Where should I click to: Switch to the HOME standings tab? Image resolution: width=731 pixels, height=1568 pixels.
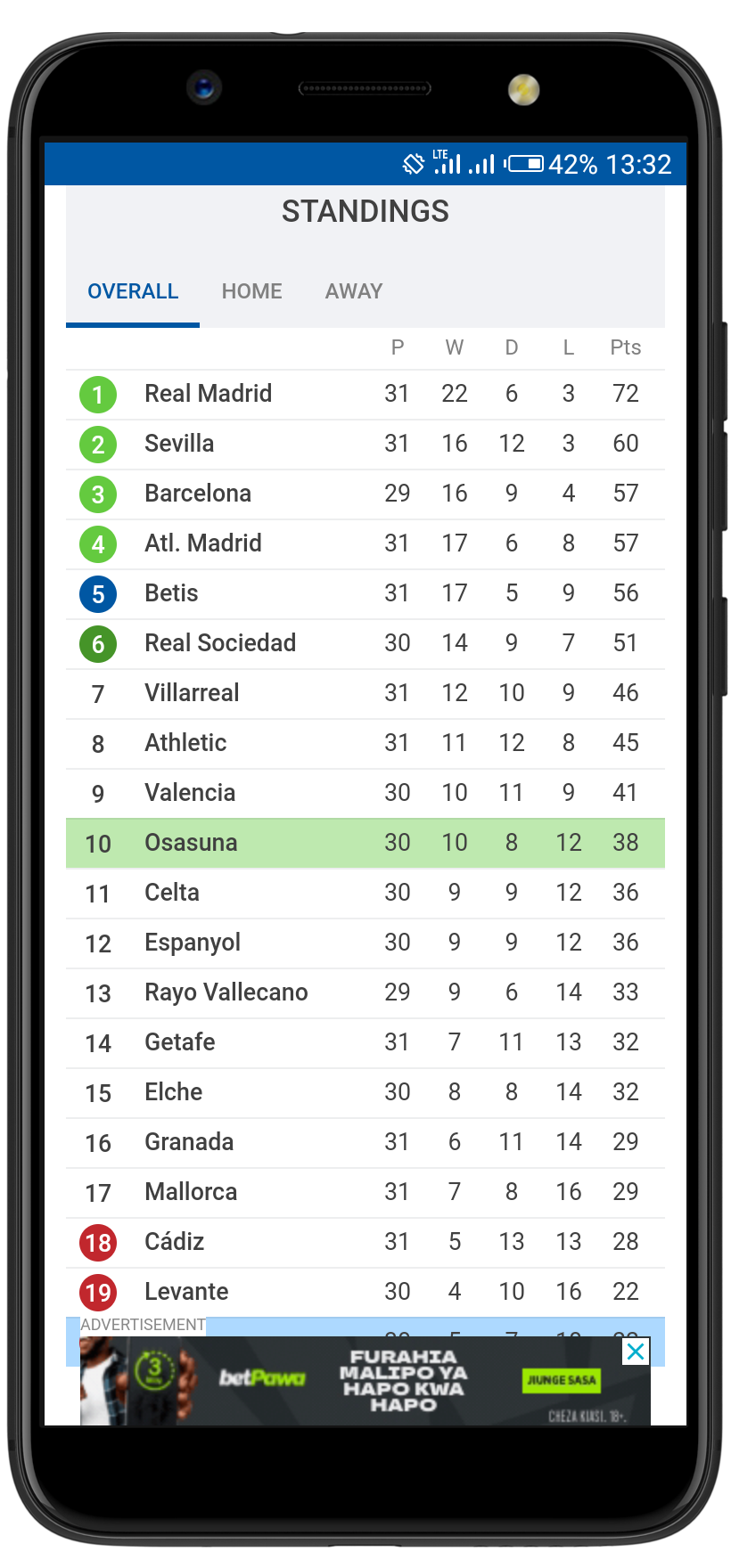tap(251, 291)
